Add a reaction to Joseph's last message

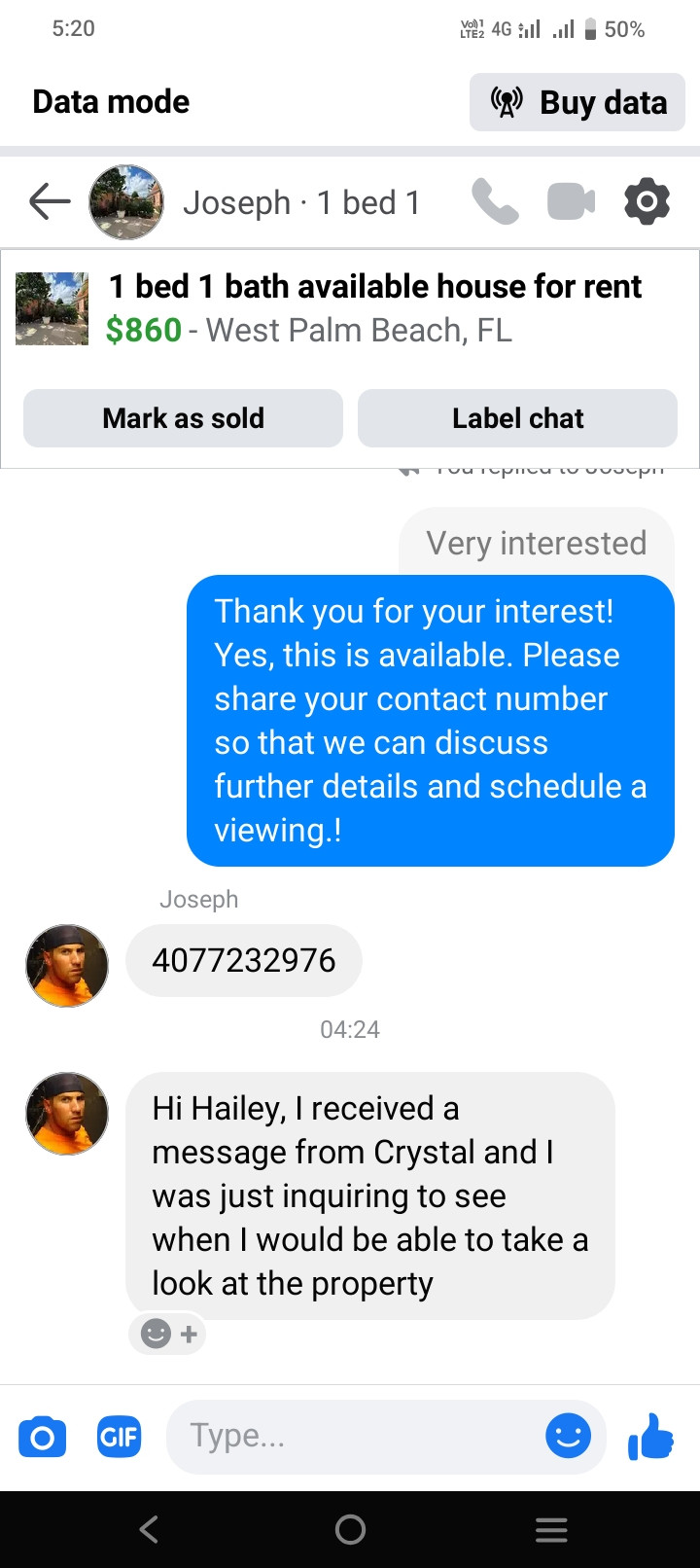coord(168,1334)
